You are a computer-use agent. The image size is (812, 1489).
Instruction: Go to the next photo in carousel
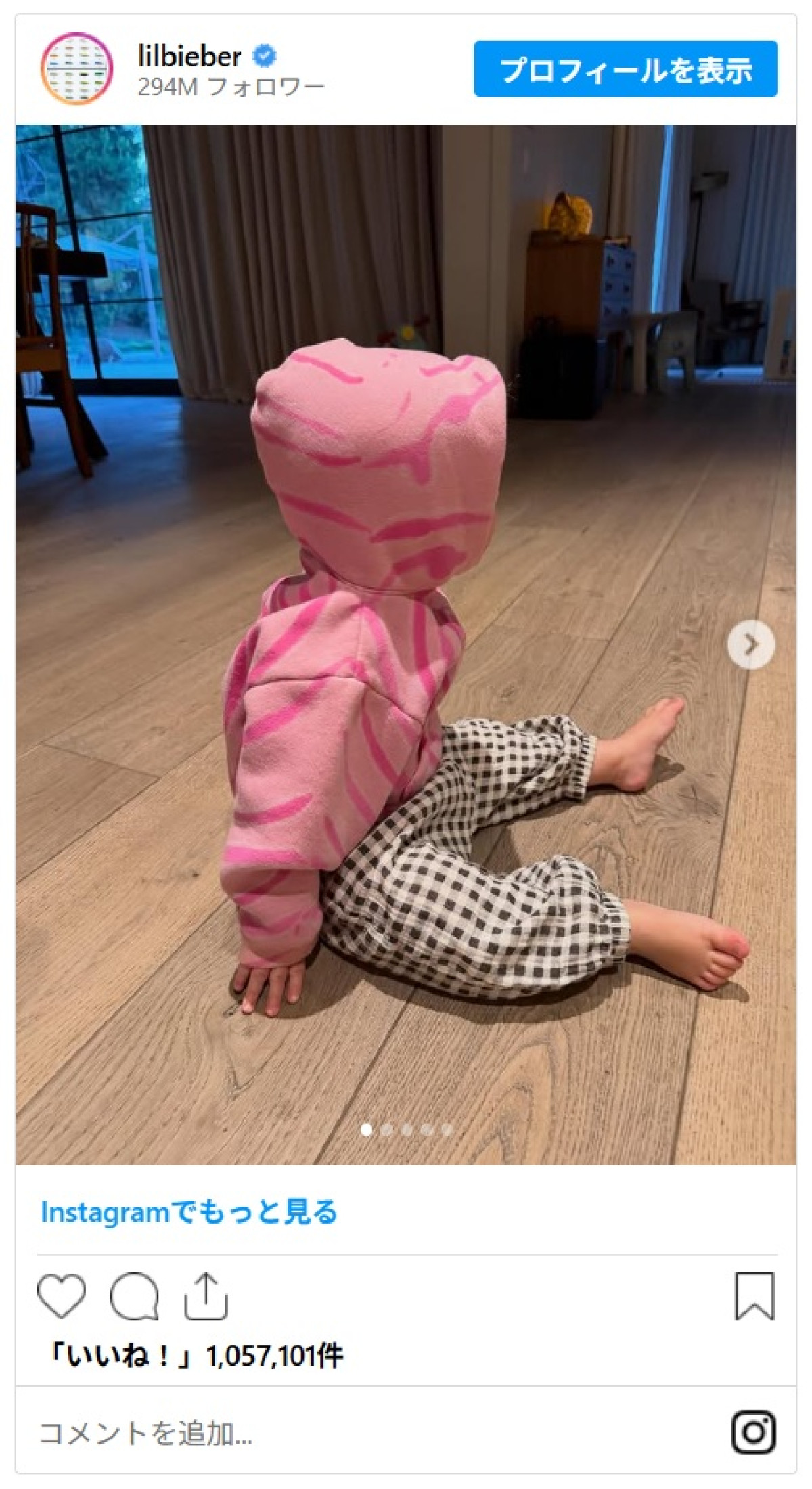coord(750,645)
